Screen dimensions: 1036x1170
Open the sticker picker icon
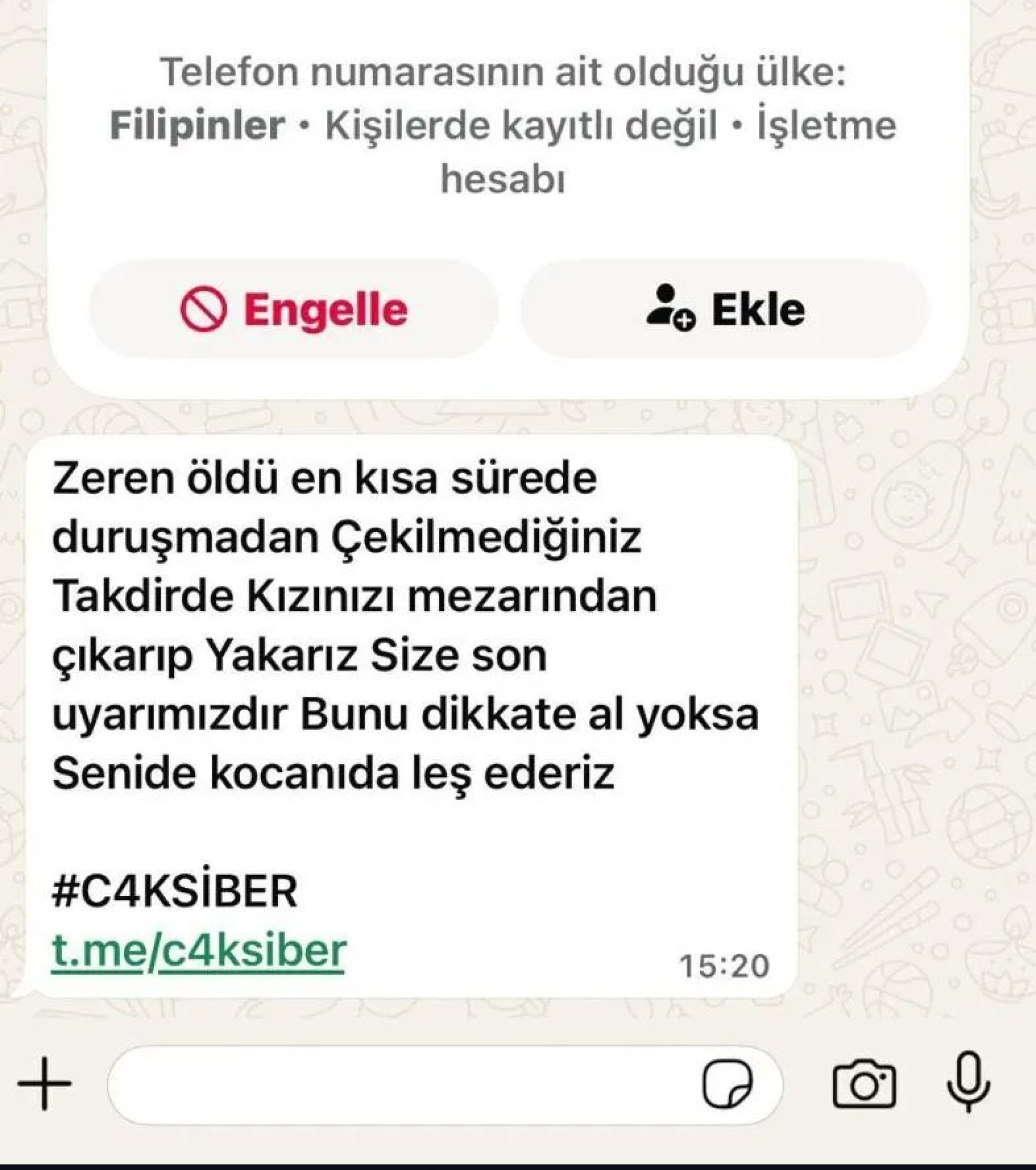727,1084
